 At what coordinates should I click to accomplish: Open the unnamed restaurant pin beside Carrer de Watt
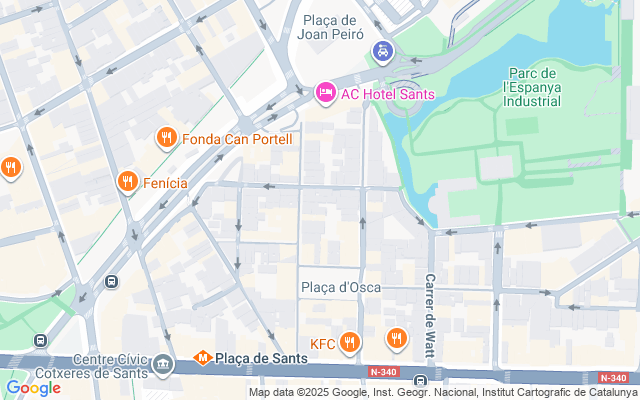click(x=397, y=339)
